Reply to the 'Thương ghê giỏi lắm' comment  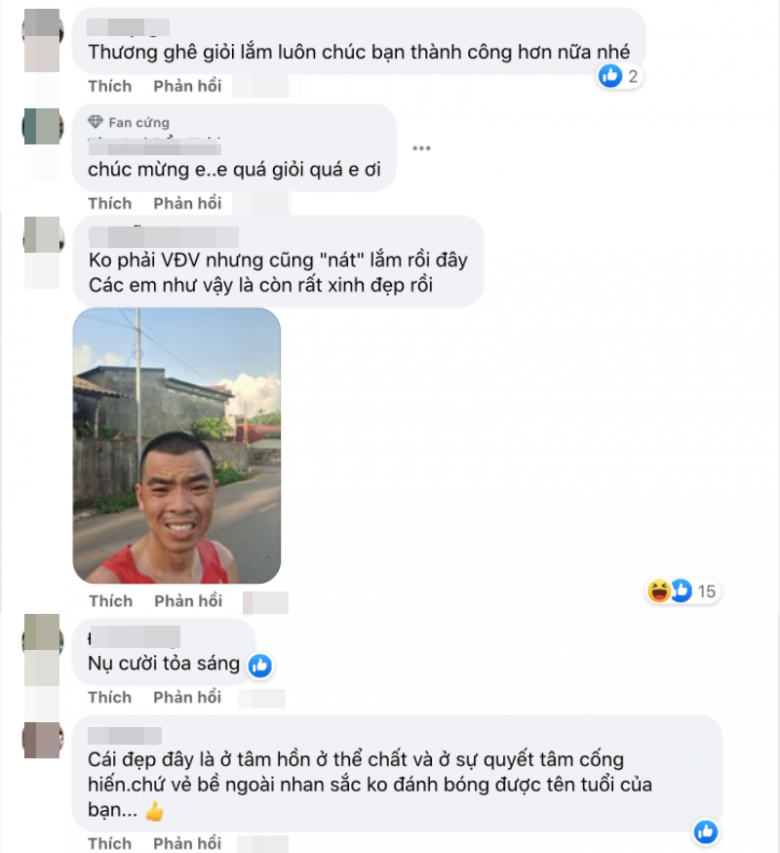click(x=187, y=86)
